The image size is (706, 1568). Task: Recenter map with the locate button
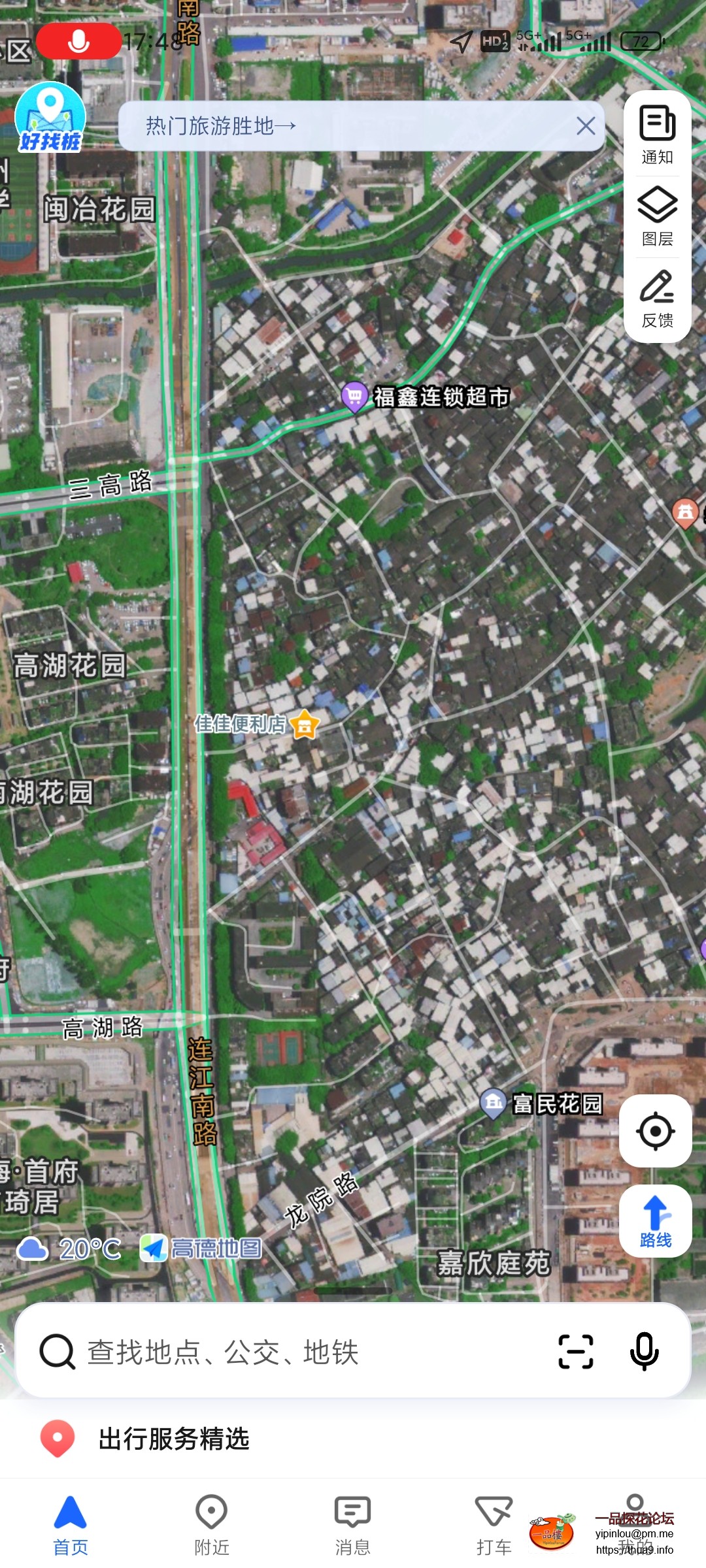656,1132
